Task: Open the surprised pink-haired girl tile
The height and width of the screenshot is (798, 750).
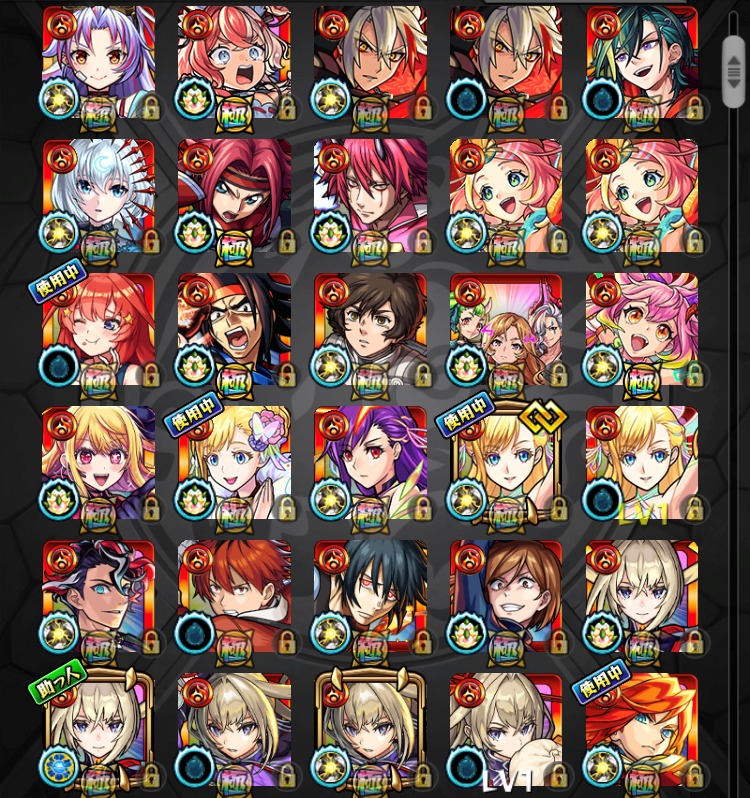Action: (234, 62)
